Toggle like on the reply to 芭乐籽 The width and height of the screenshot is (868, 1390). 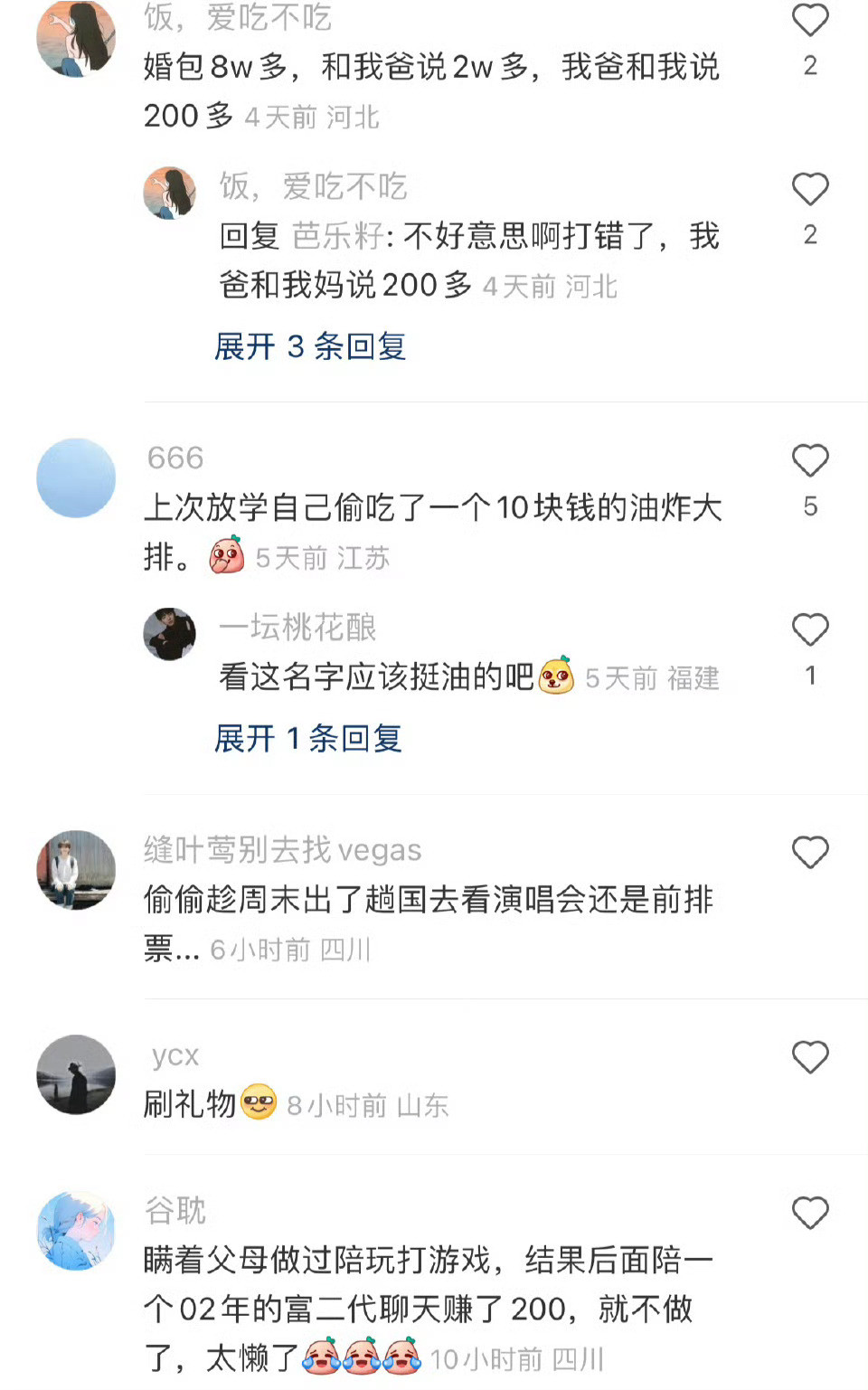click(811, 188)
